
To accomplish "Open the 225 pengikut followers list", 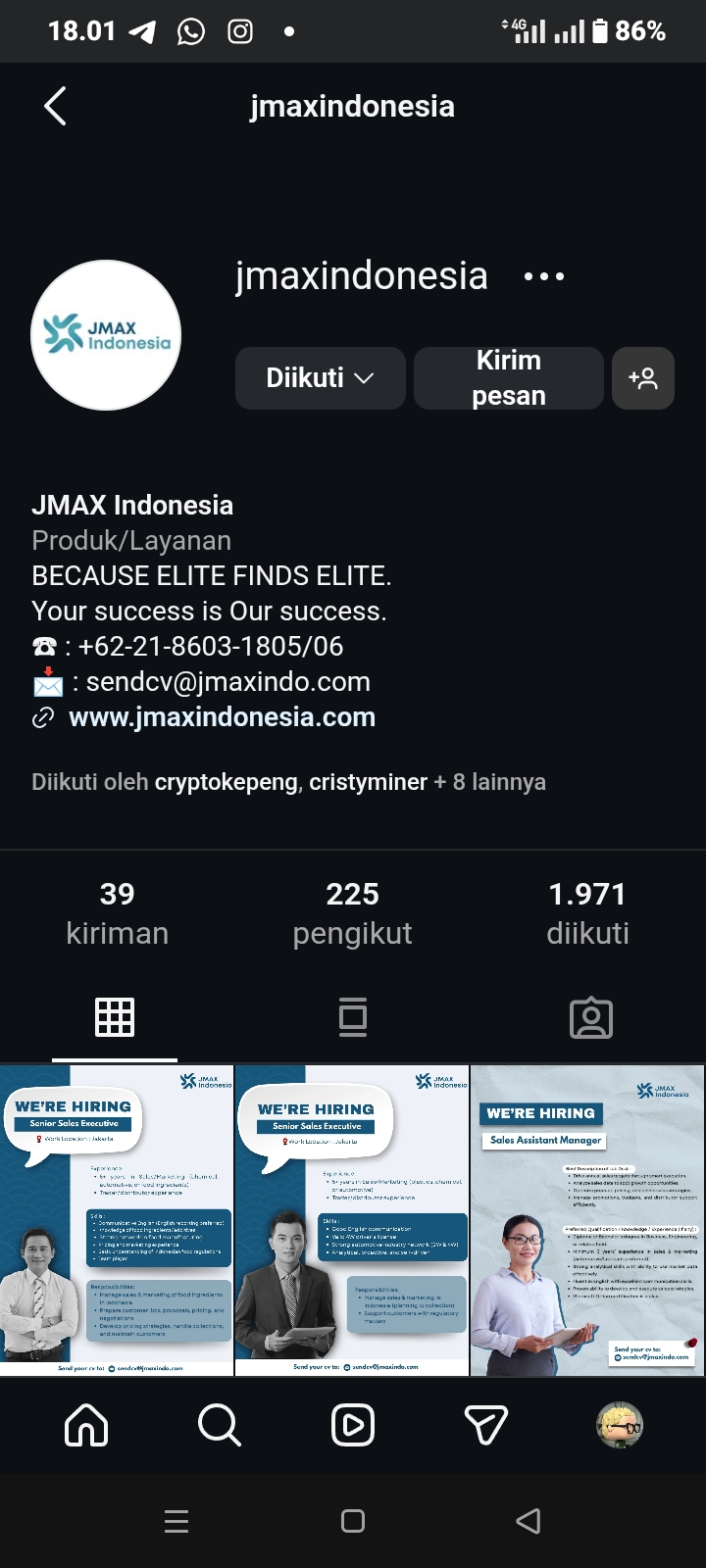I will coord(352,912).
